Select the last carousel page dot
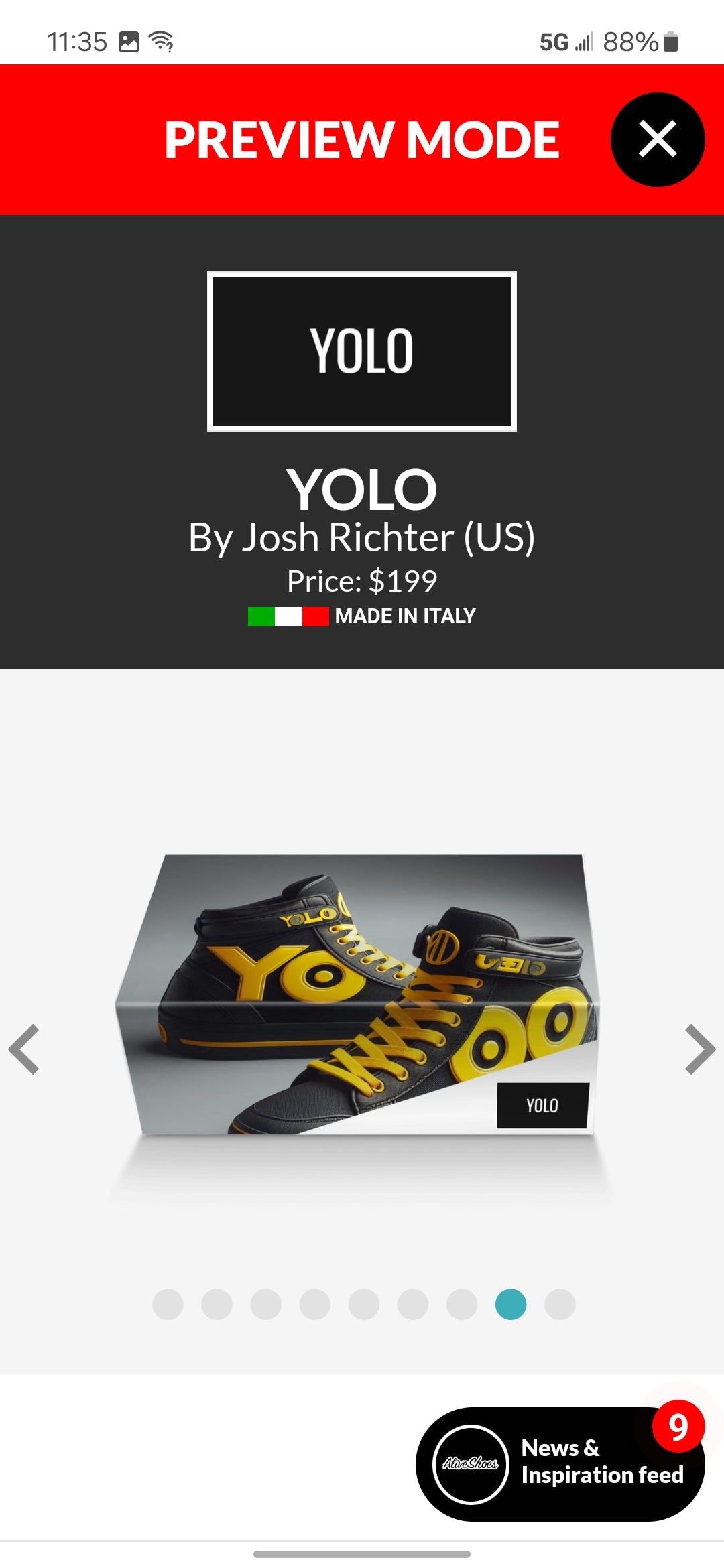The height and width of the screenshot is (1568, 724). (560, 1305)
